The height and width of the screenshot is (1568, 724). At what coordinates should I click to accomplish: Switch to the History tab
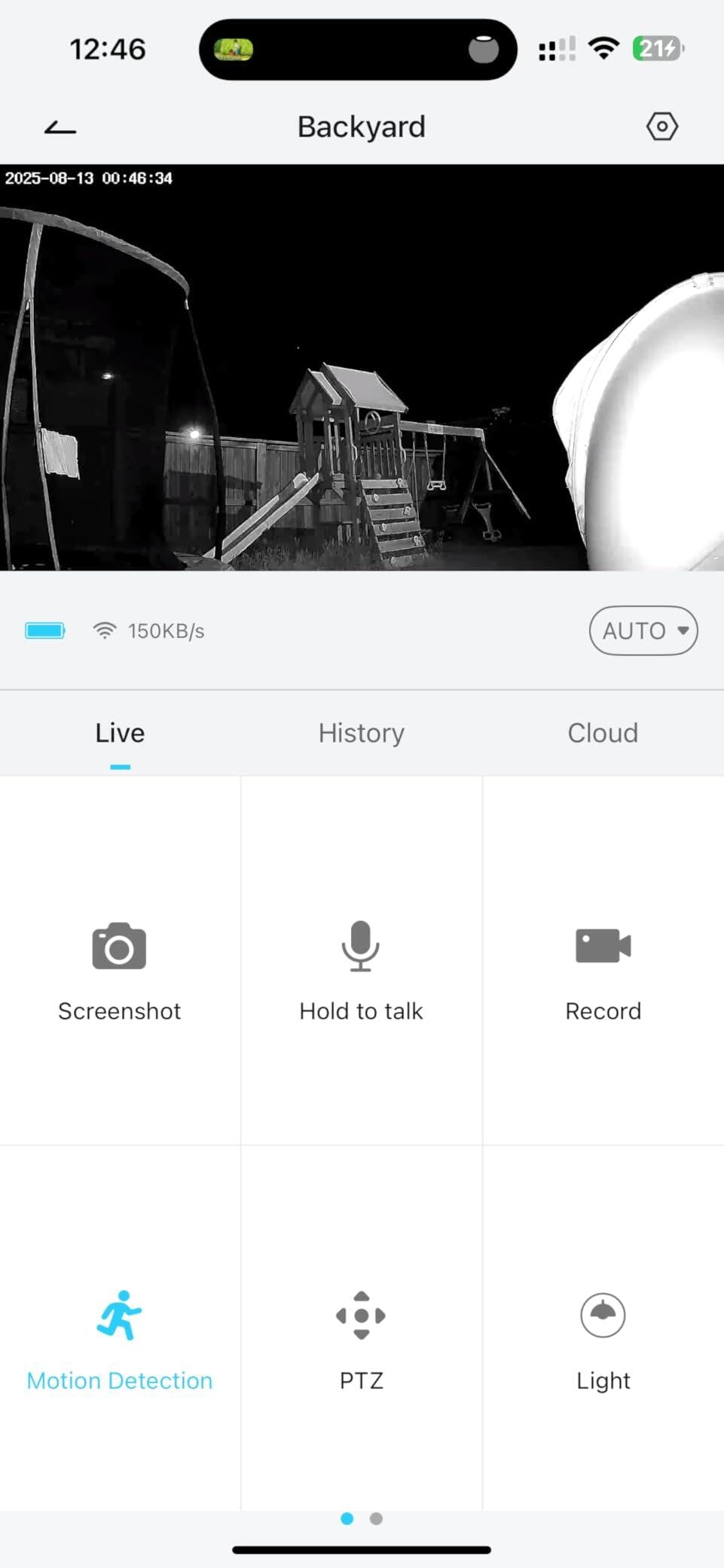click(362, 733)
